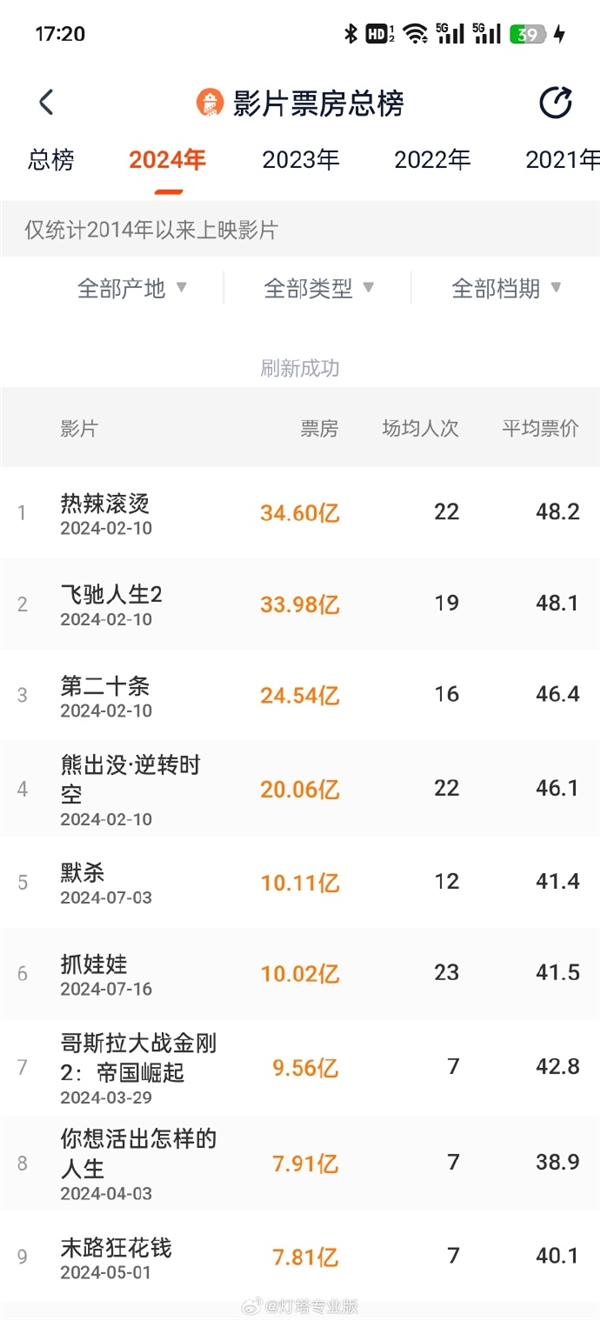
Task: Select the film 默杀
Action: click(x=83, y=874)
